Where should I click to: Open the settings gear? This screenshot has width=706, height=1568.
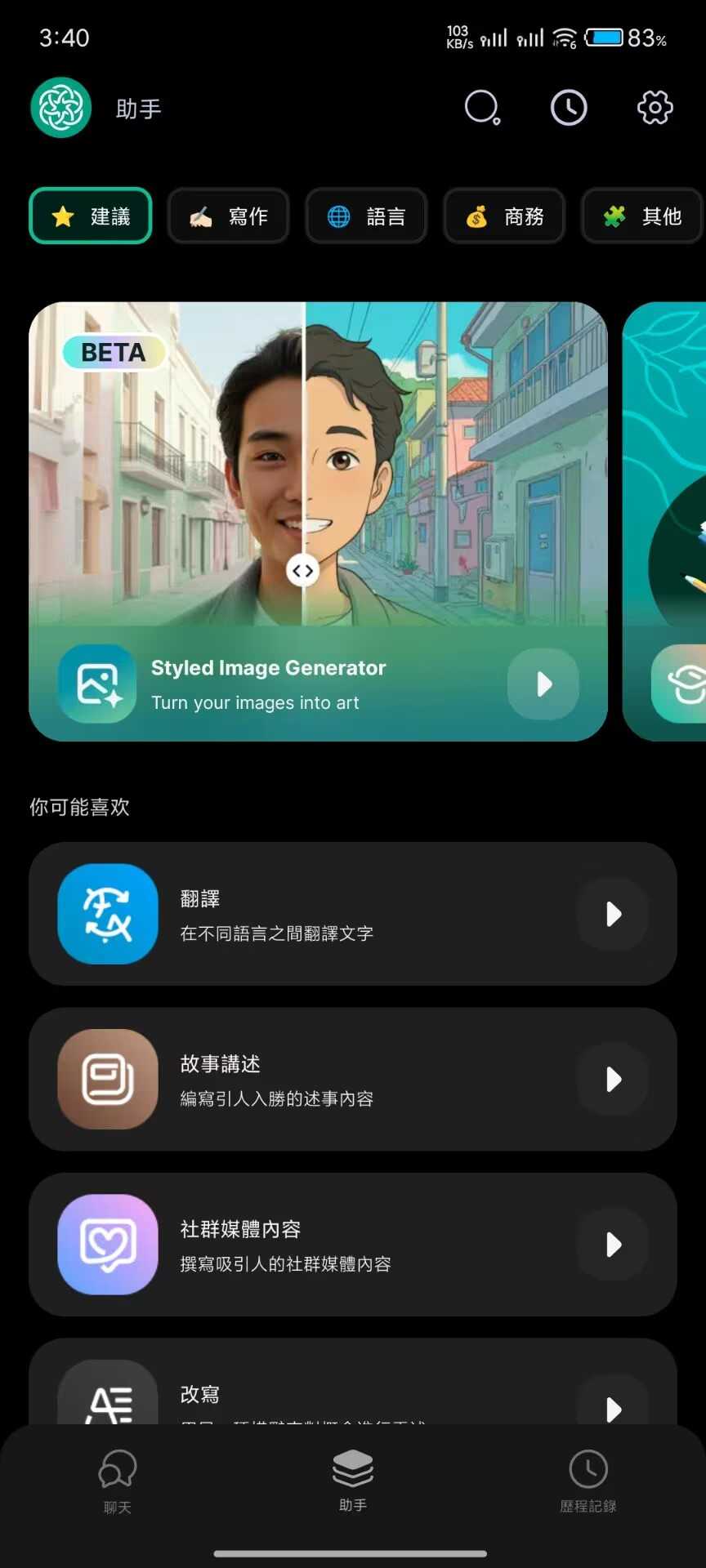coord(655,108)
